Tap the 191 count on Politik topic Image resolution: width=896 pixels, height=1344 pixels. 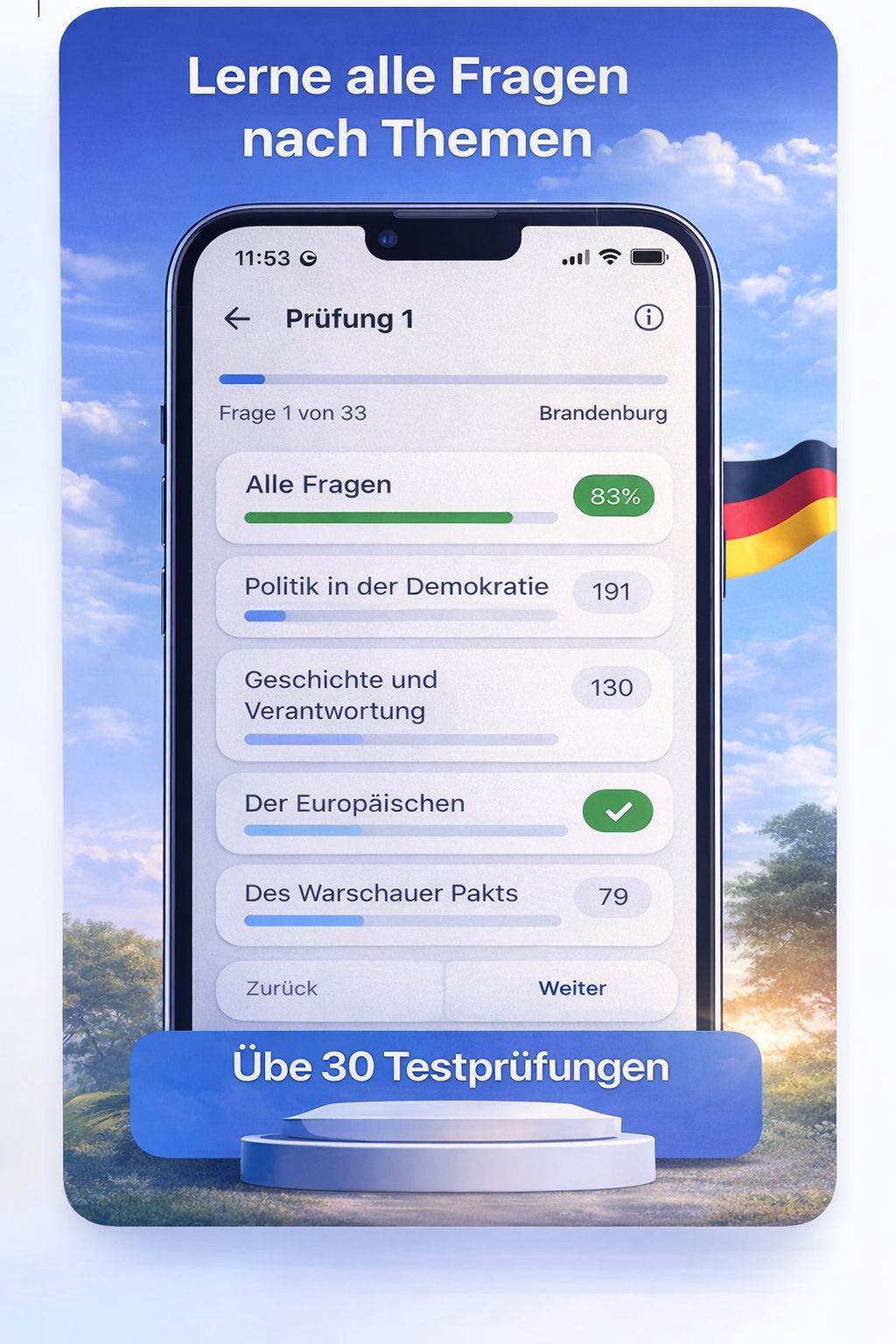[x=612, y=592]
